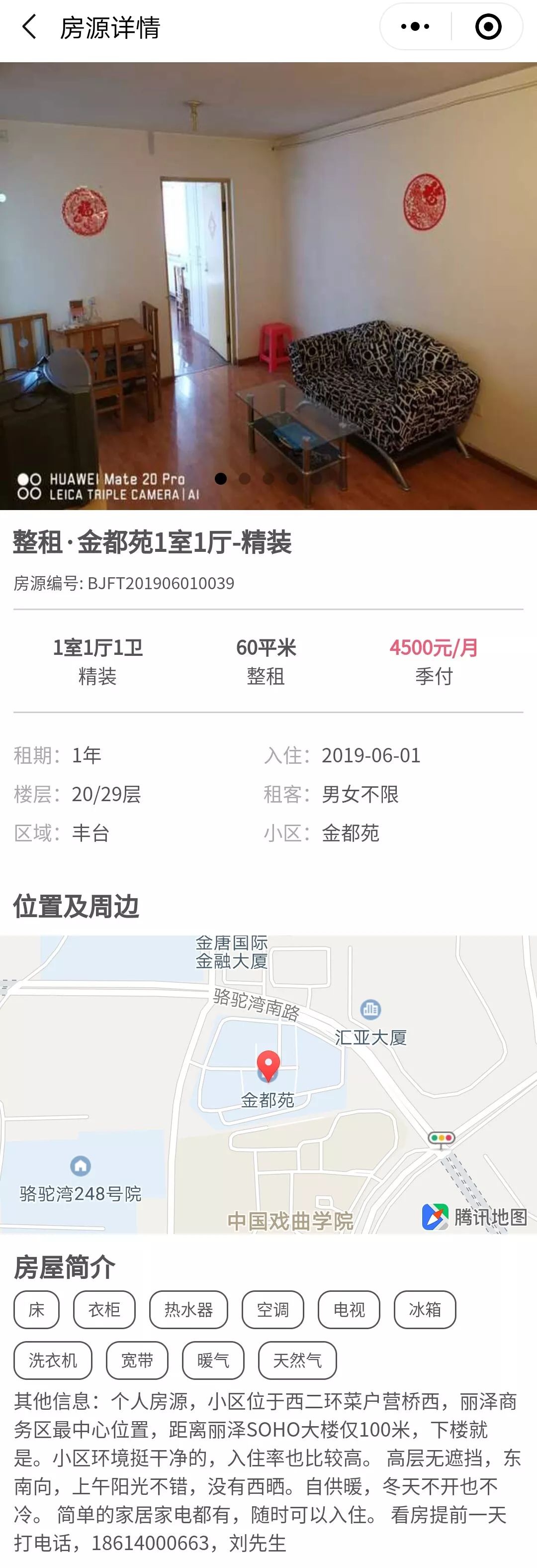Screen dimensions: 537x1568
Task: Tap the 4500元/月 price label
Action: pyautogui.click(x=434, y=649)
